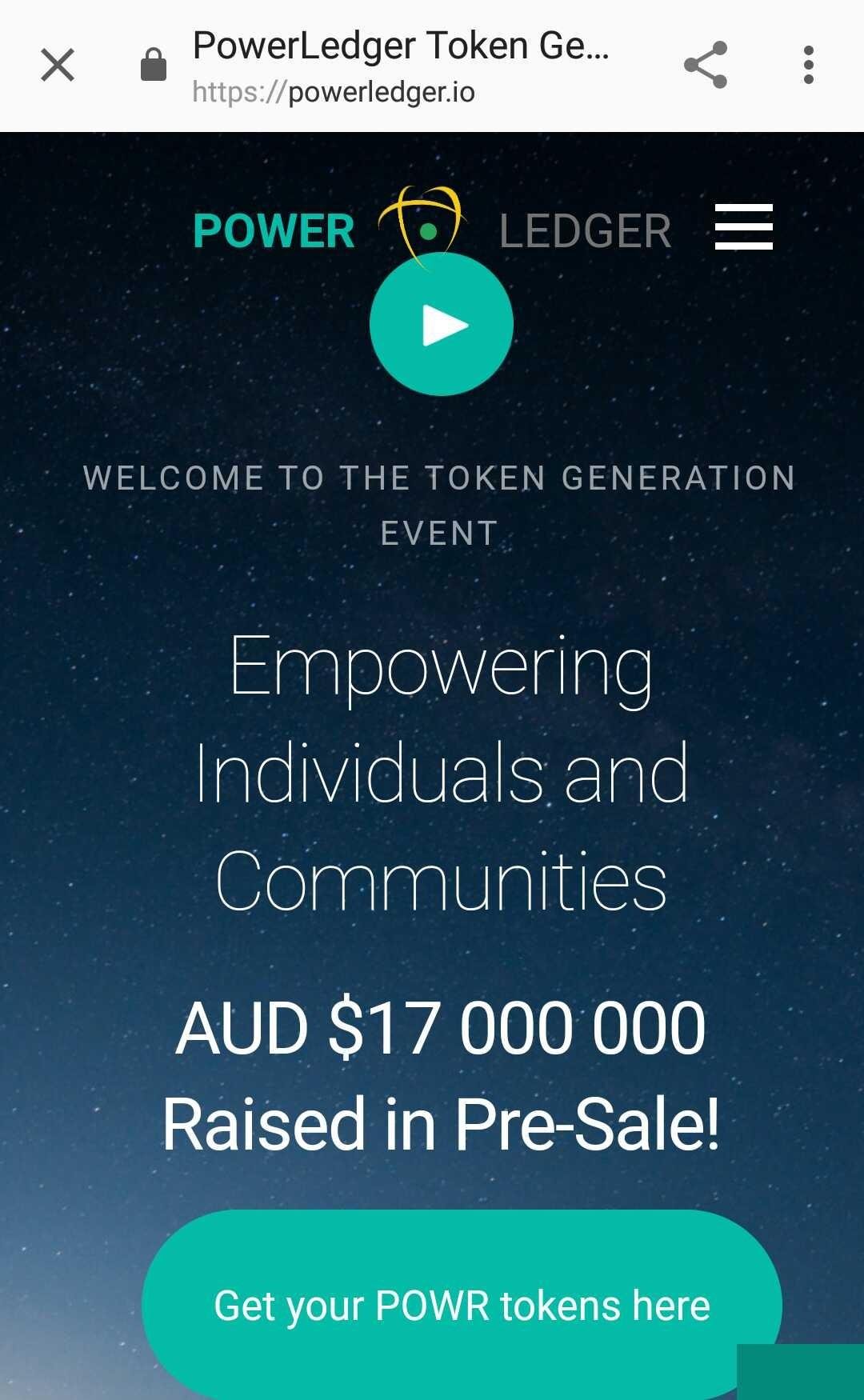Close the in-app browser tab

(58, 65)
